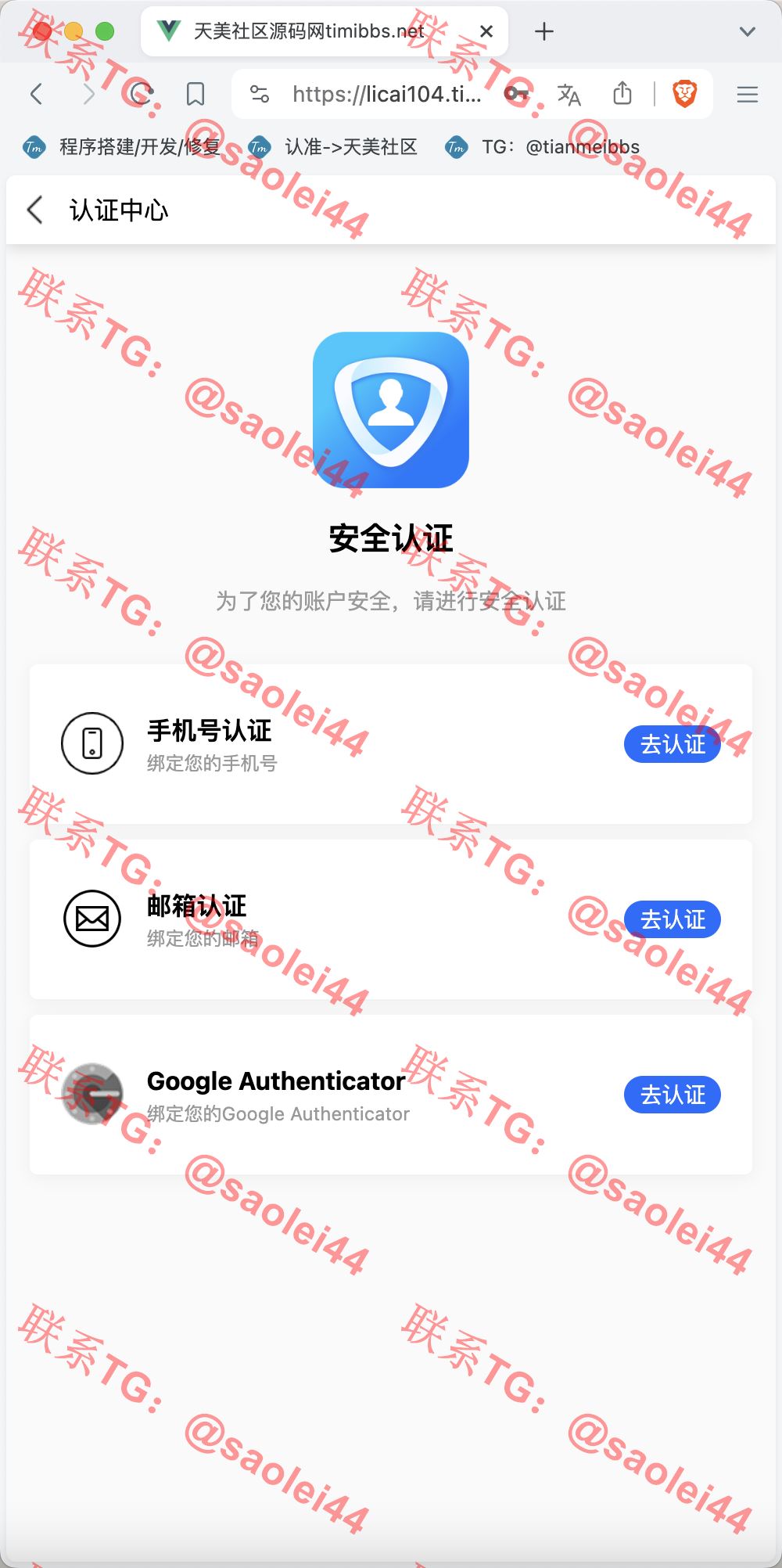Open the TG: @tianmeibbs bookmark
Viewport: 782px width, 1568px height.
543,147
